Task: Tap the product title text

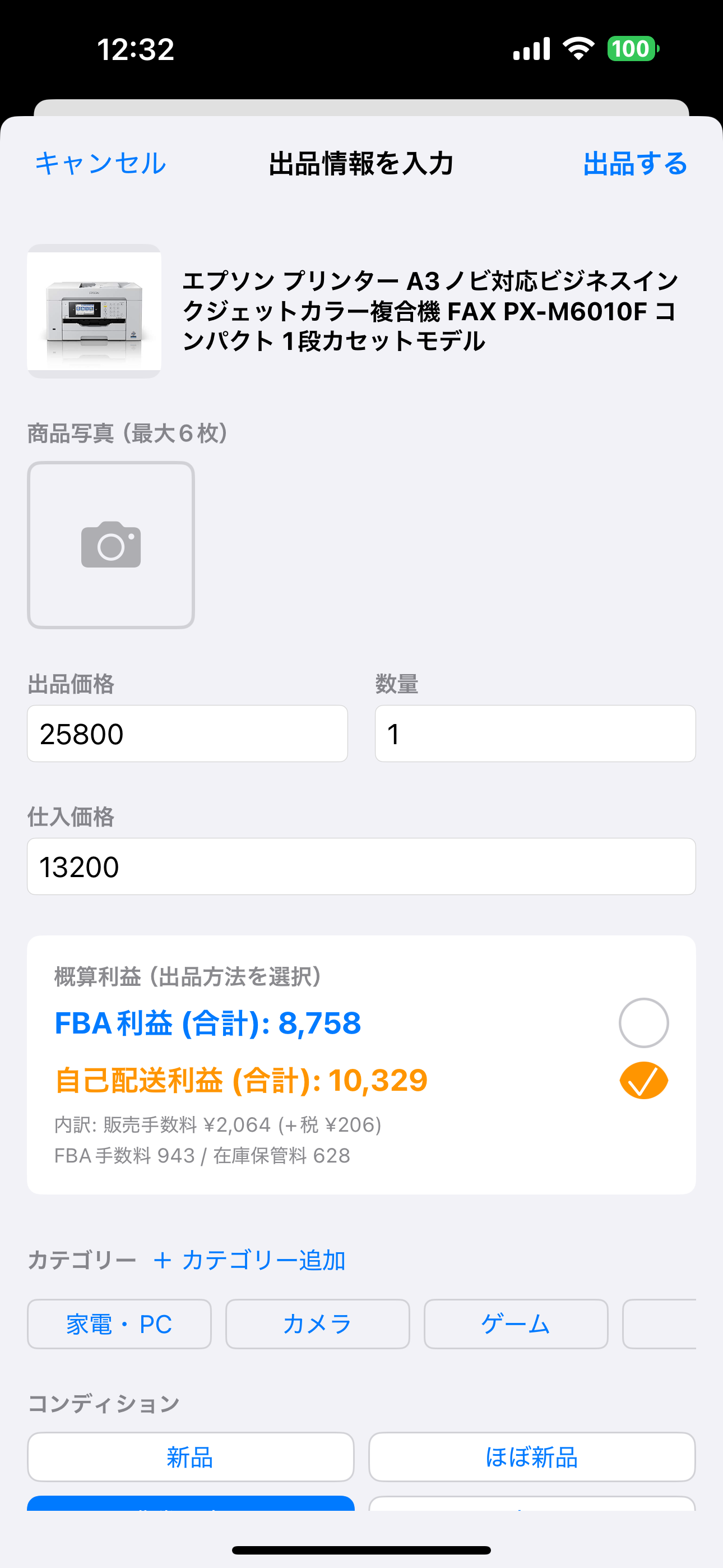Action: (432, 311)
